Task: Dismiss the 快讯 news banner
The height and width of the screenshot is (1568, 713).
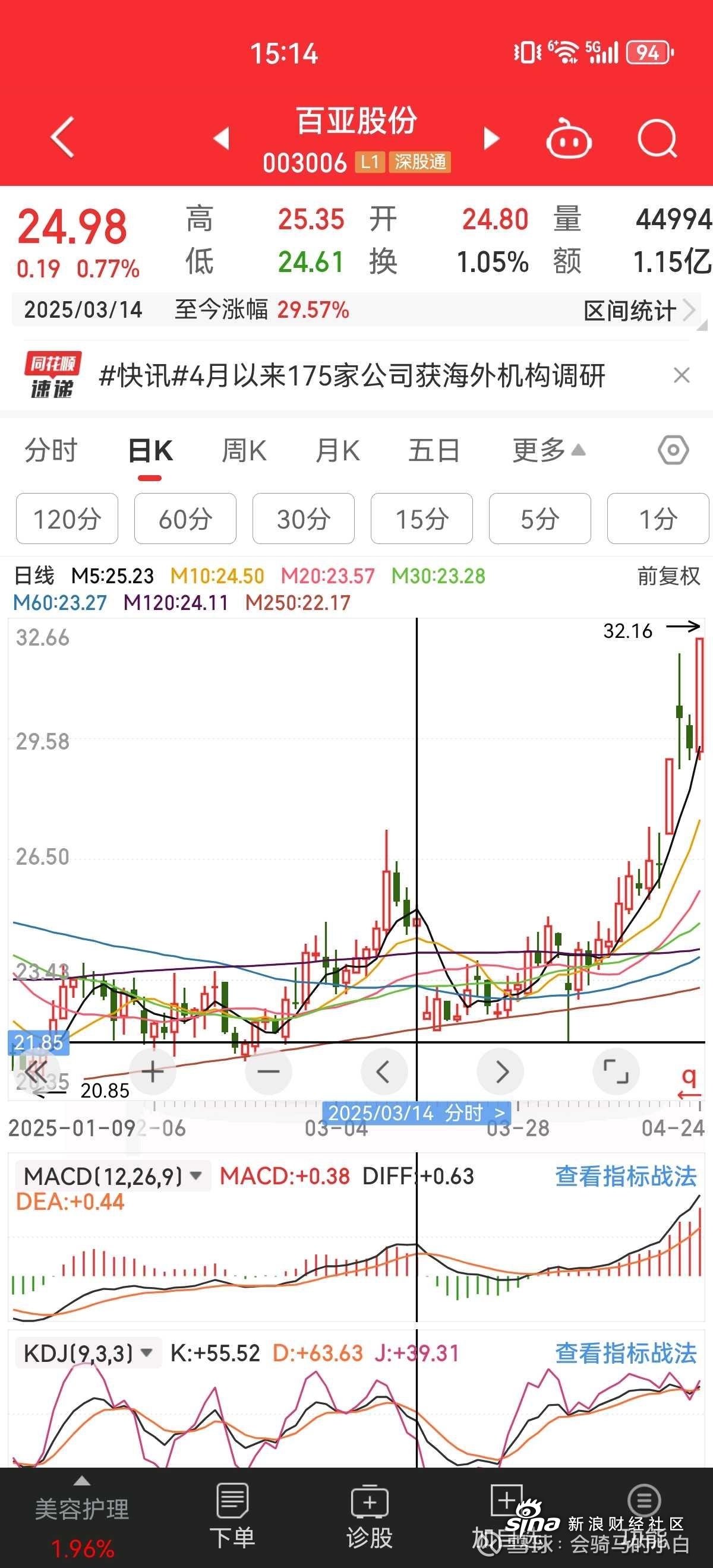Action: click(x=682, y=375)
